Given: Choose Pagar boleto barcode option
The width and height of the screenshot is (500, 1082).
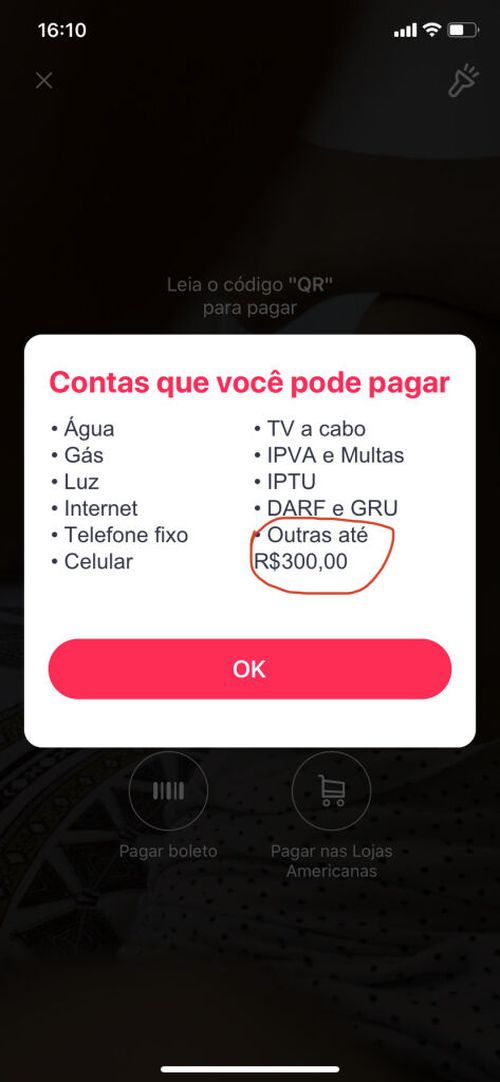Looking at the screenshot, I should 168,791.
